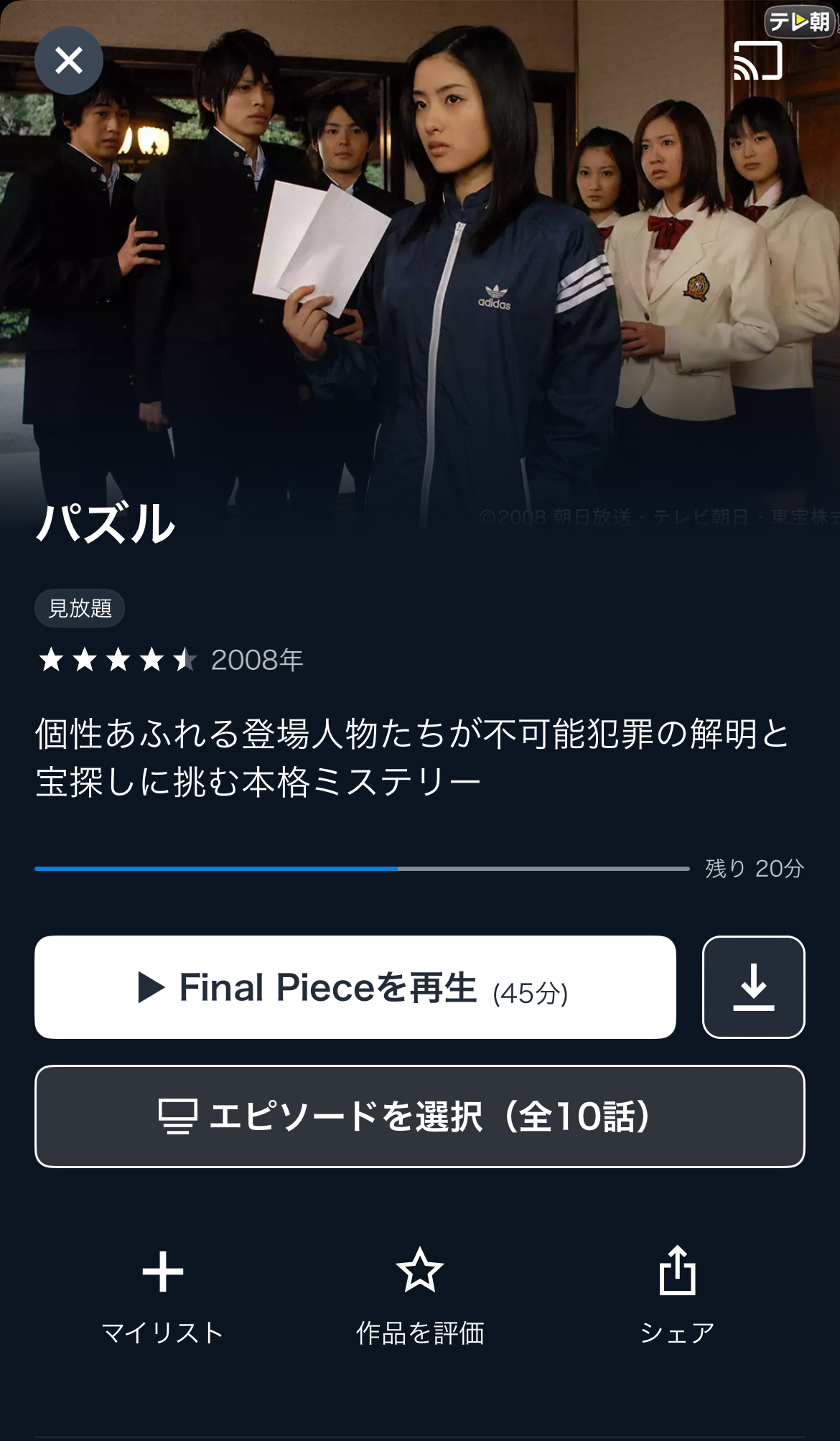Download the Final Piece episode
The image size is (840, 1441).
(753, 987)
